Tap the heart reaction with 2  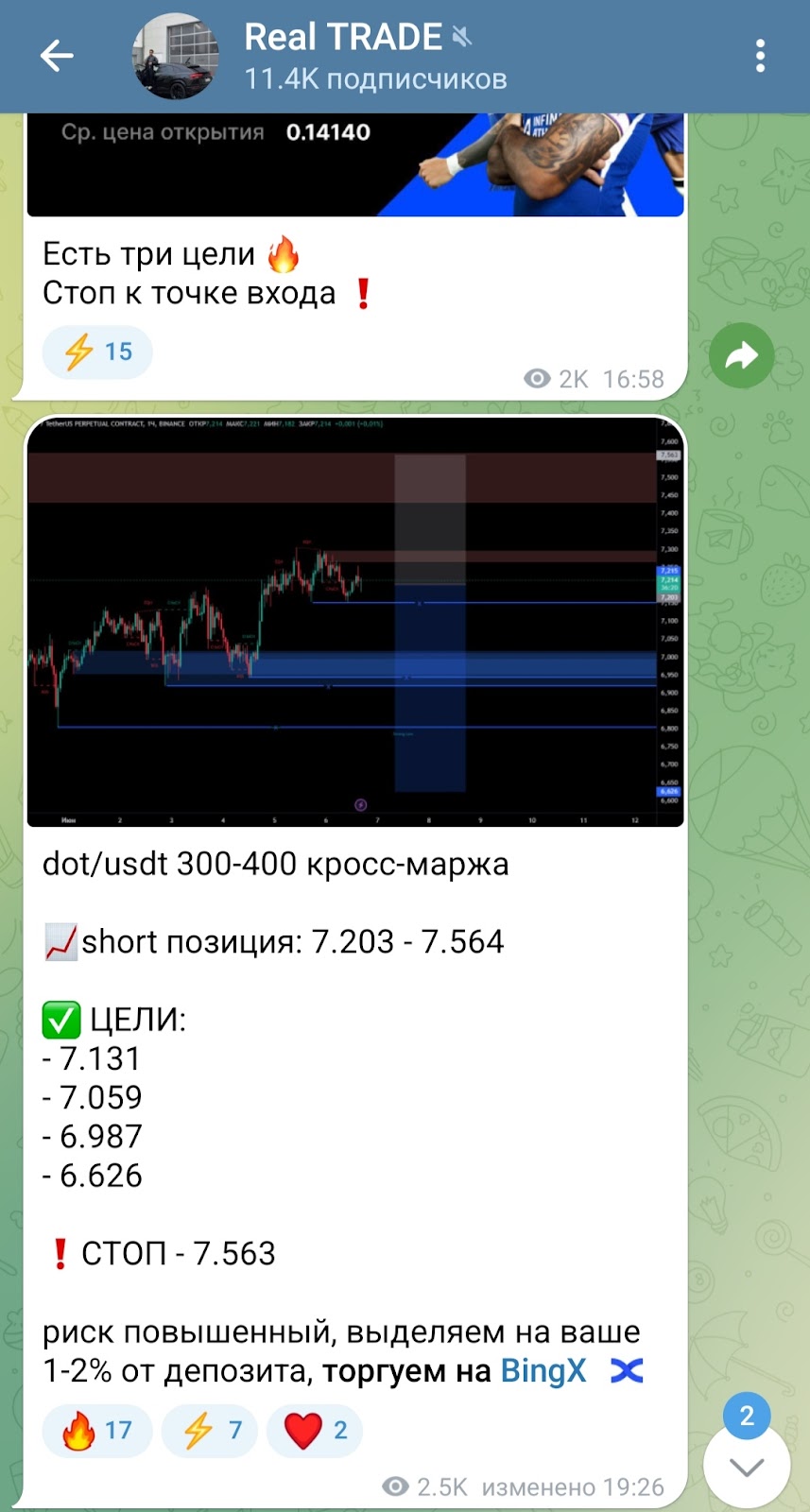[315, 1431]
